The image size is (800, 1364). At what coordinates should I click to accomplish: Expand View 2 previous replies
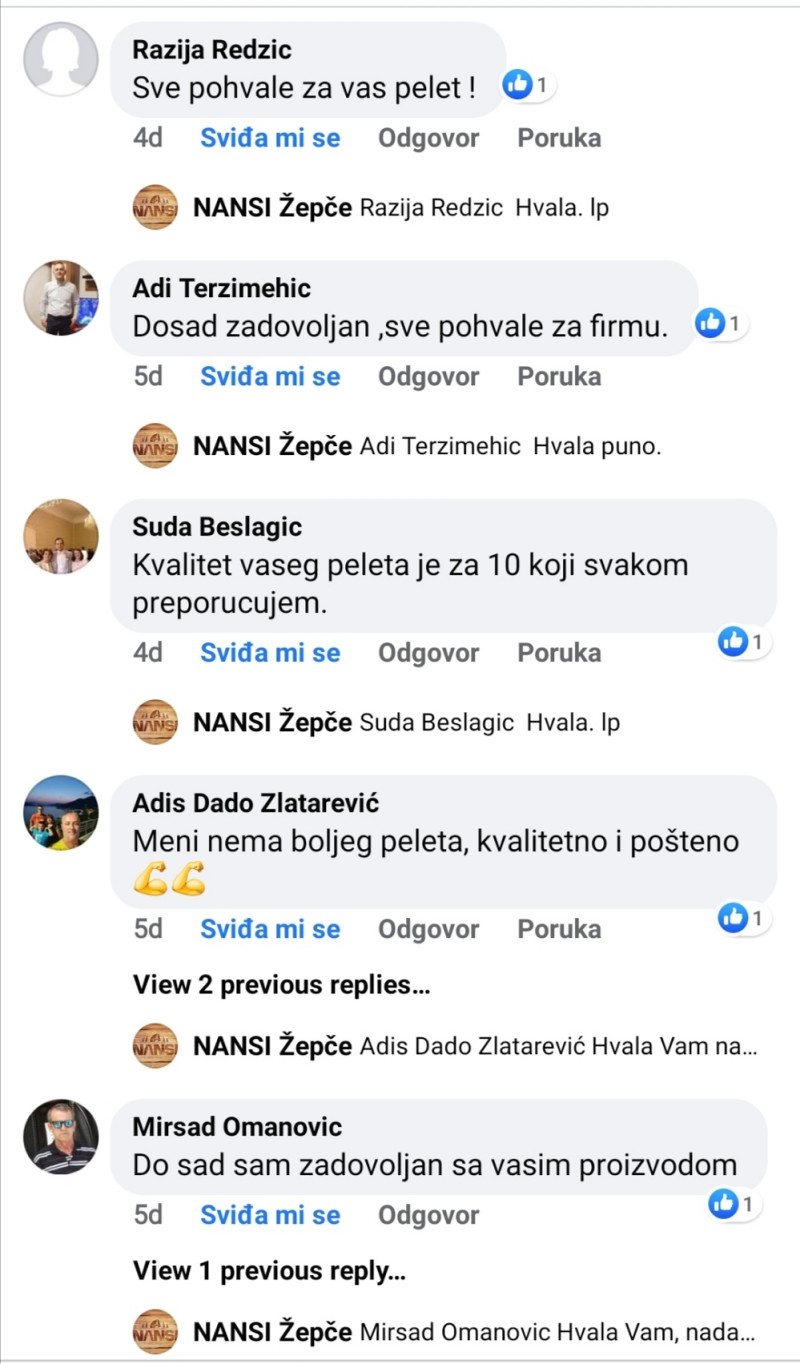pos(281,985)
